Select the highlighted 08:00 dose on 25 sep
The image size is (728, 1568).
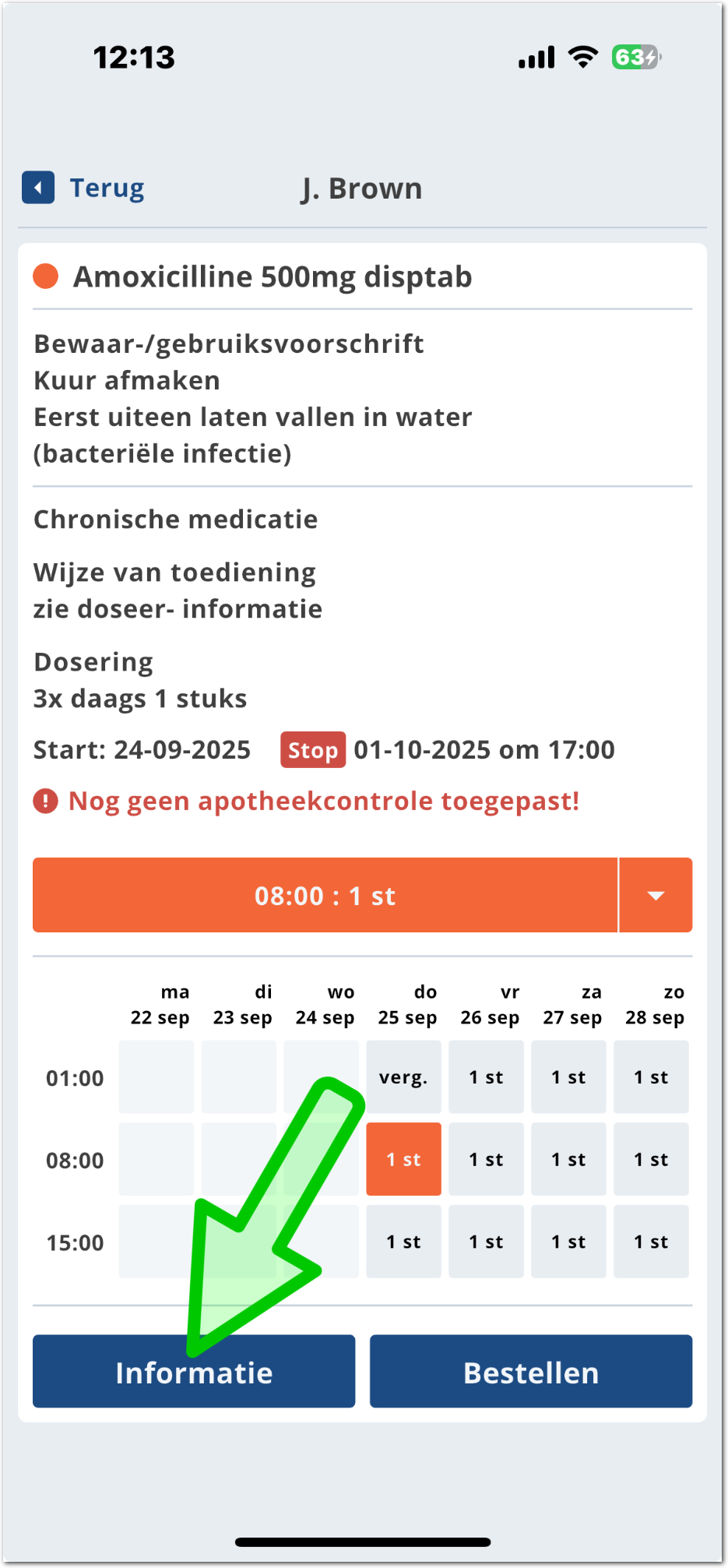coord(403,1159)
